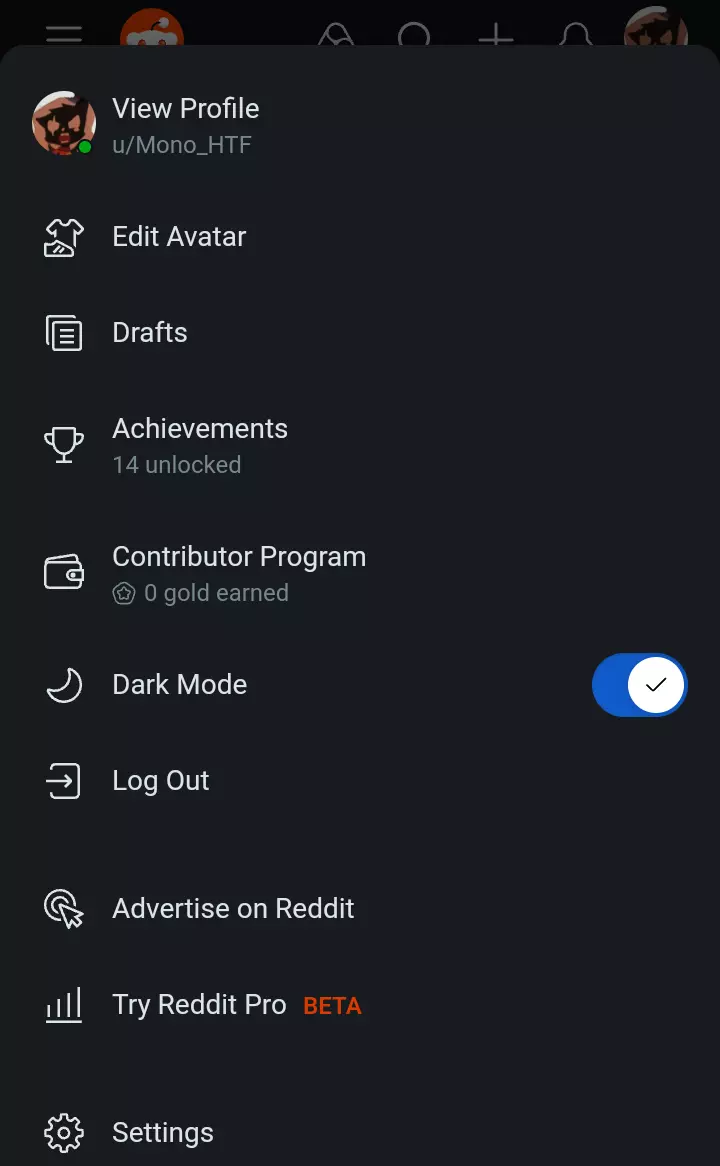Turn off the Dark Mode switch

[x=640, y=685]
